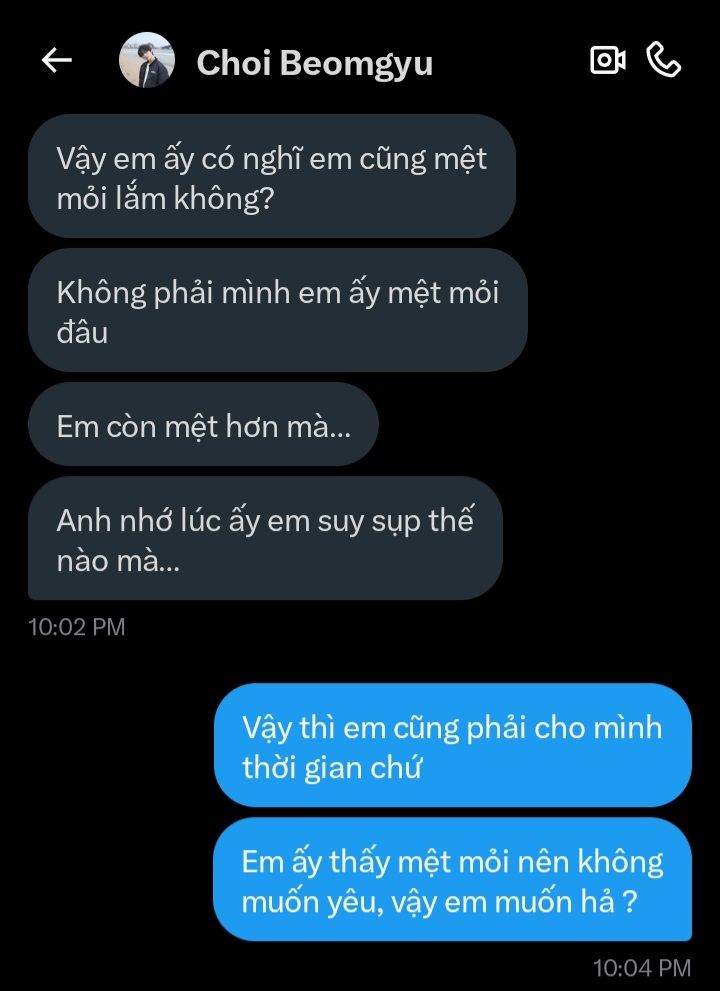Start a video call with Choi Beomgyu
This screenshot has width=720, height=991.
(x=607, y=60)
